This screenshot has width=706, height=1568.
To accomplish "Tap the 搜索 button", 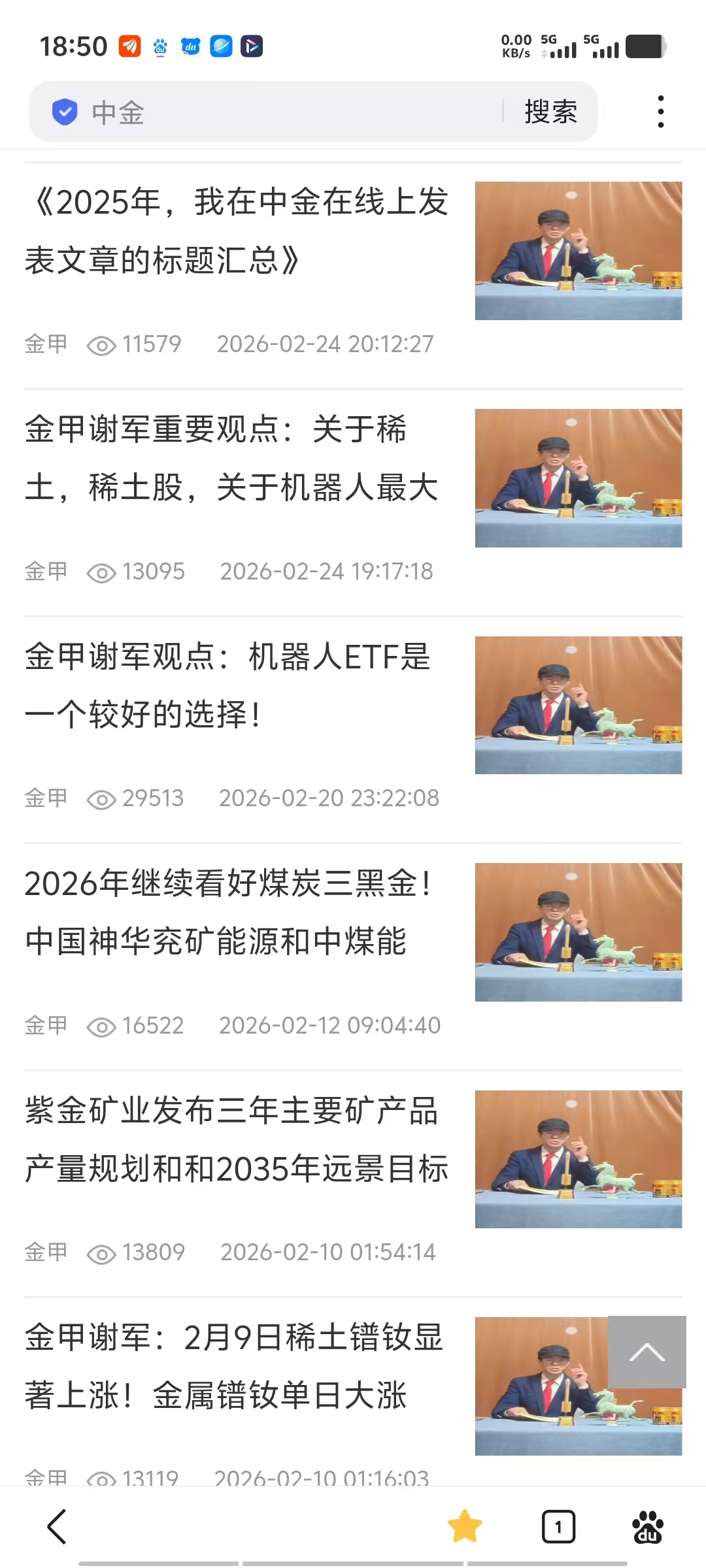I will pos(550,112).
